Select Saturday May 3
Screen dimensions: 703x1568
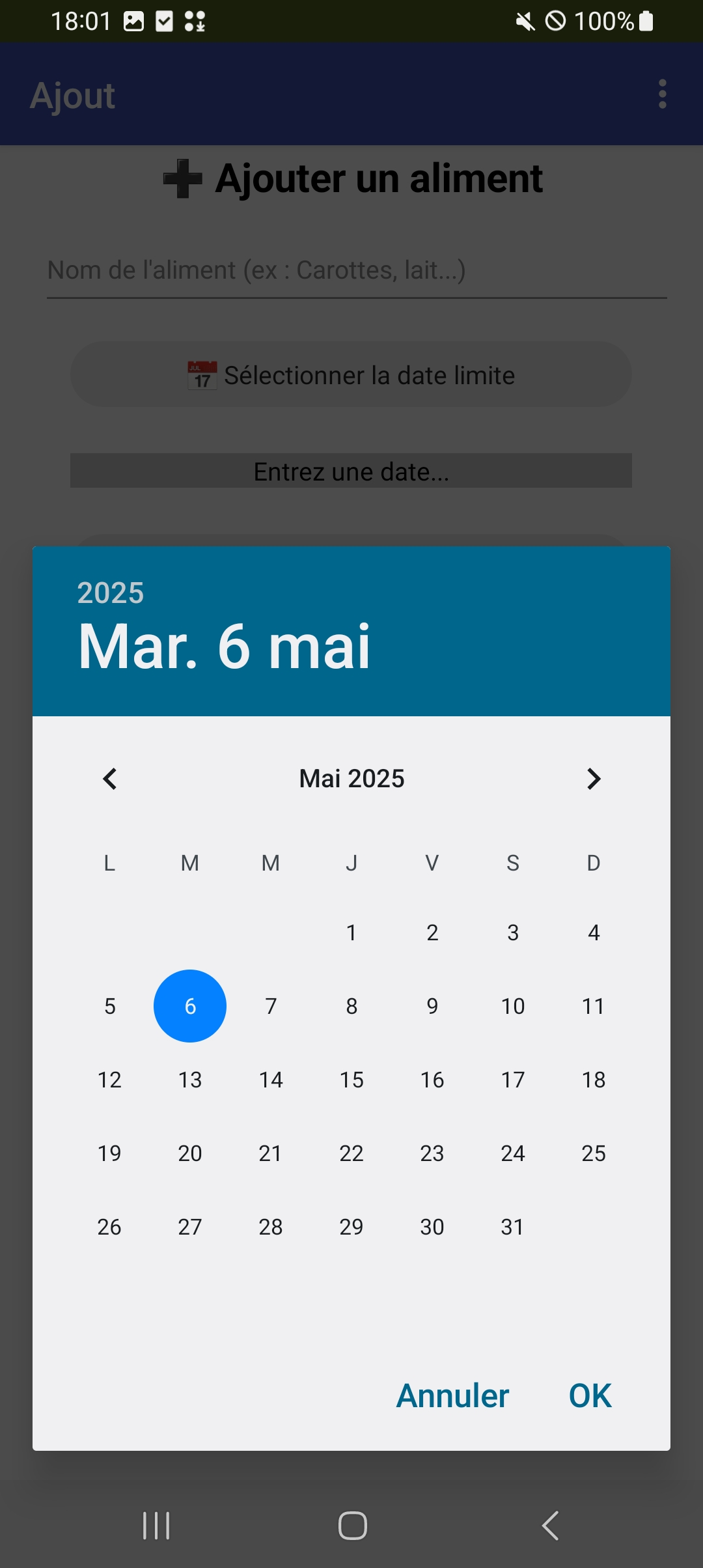tap(513, 932)
